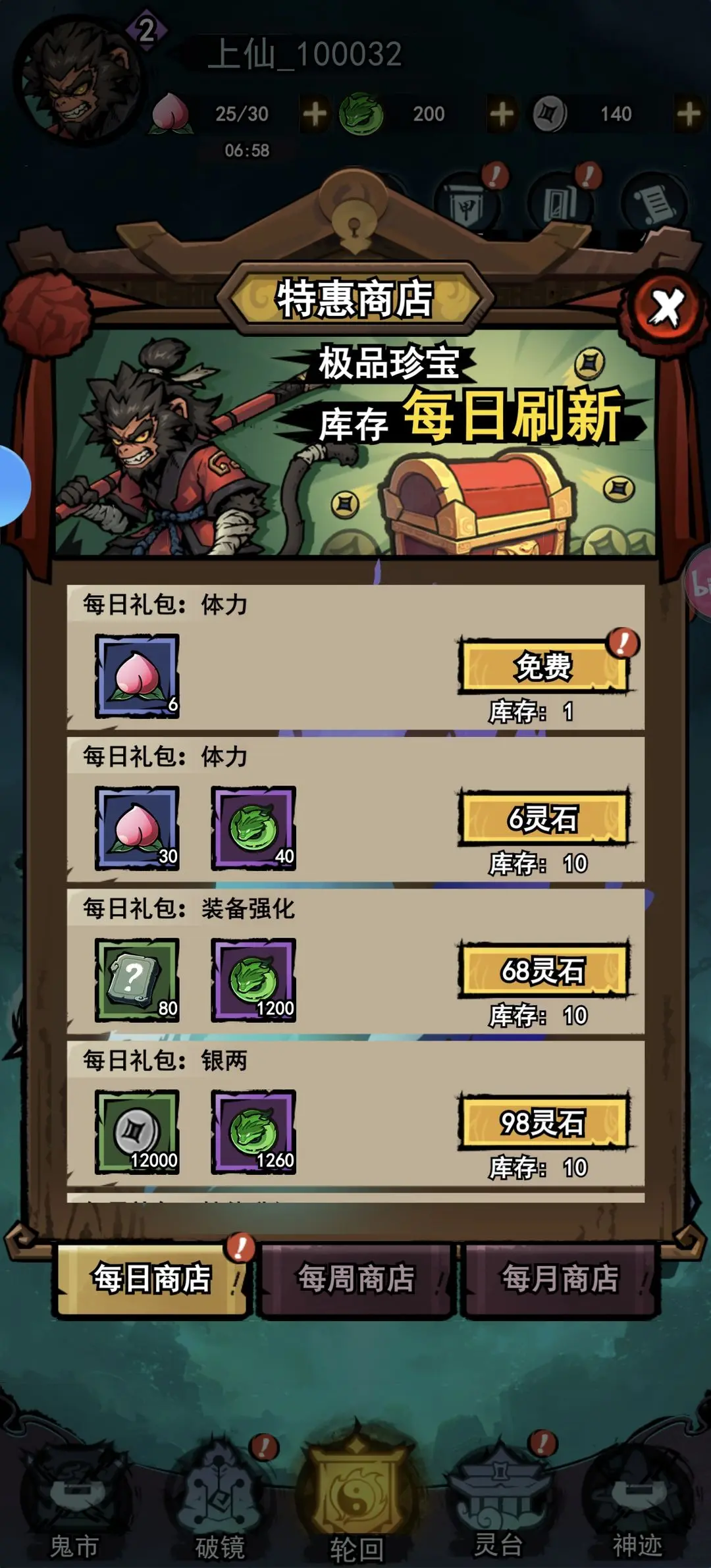Image resolution: width=711 pixels, height=1568 pixels.
Task: Claim the 免费 daily stamina pack
Action: [543, 667]
